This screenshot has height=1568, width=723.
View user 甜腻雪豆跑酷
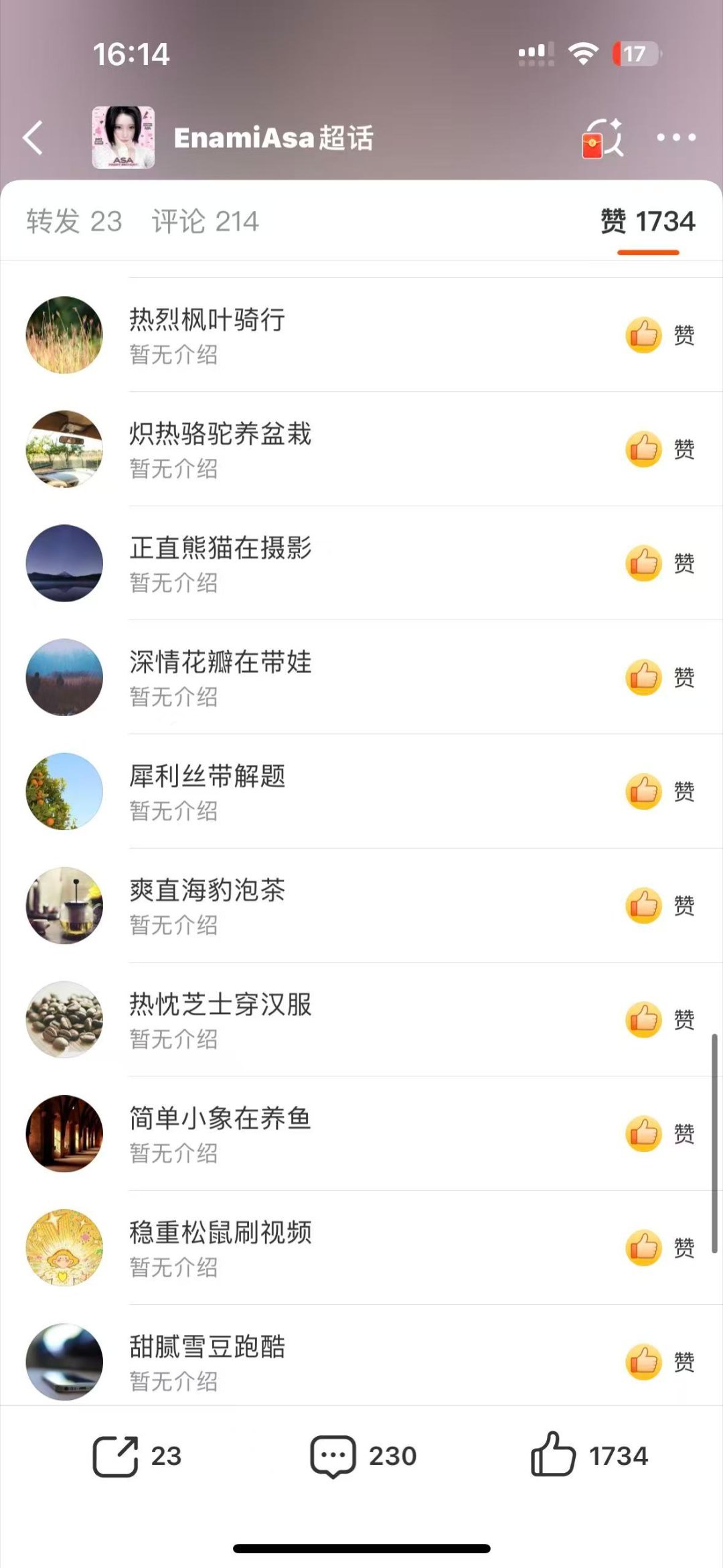tap(207, 1346)
